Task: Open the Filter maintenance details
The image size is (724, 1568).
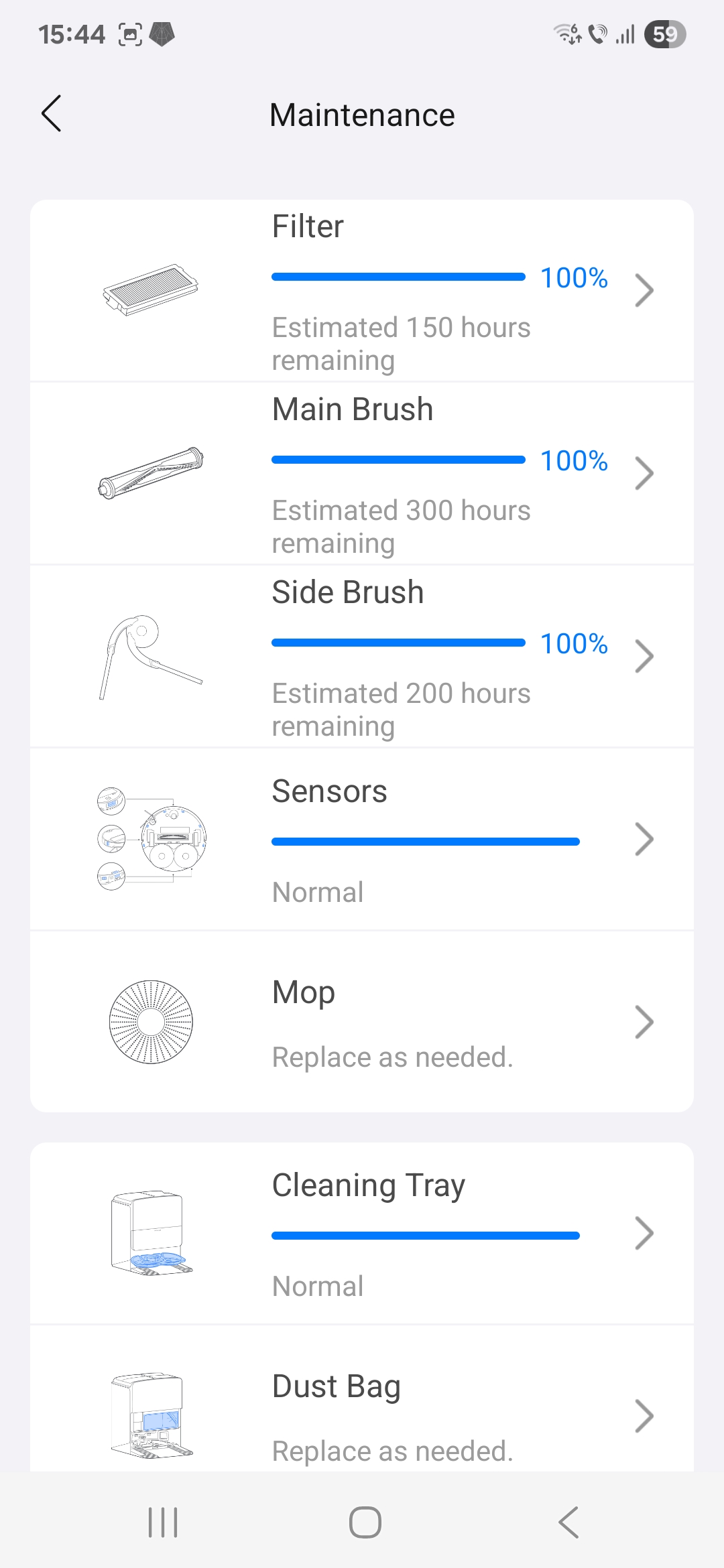Action: [x=362, y=291]
